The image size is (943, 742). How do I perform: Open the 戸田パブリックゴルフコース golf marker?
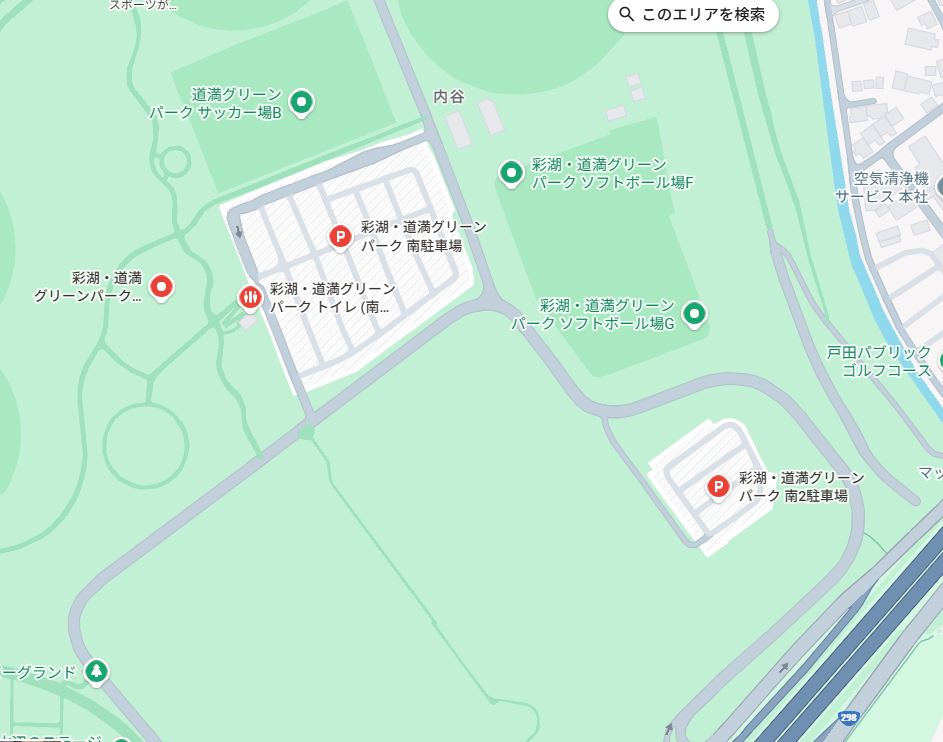pyautogui.click(x=940, y=360)
